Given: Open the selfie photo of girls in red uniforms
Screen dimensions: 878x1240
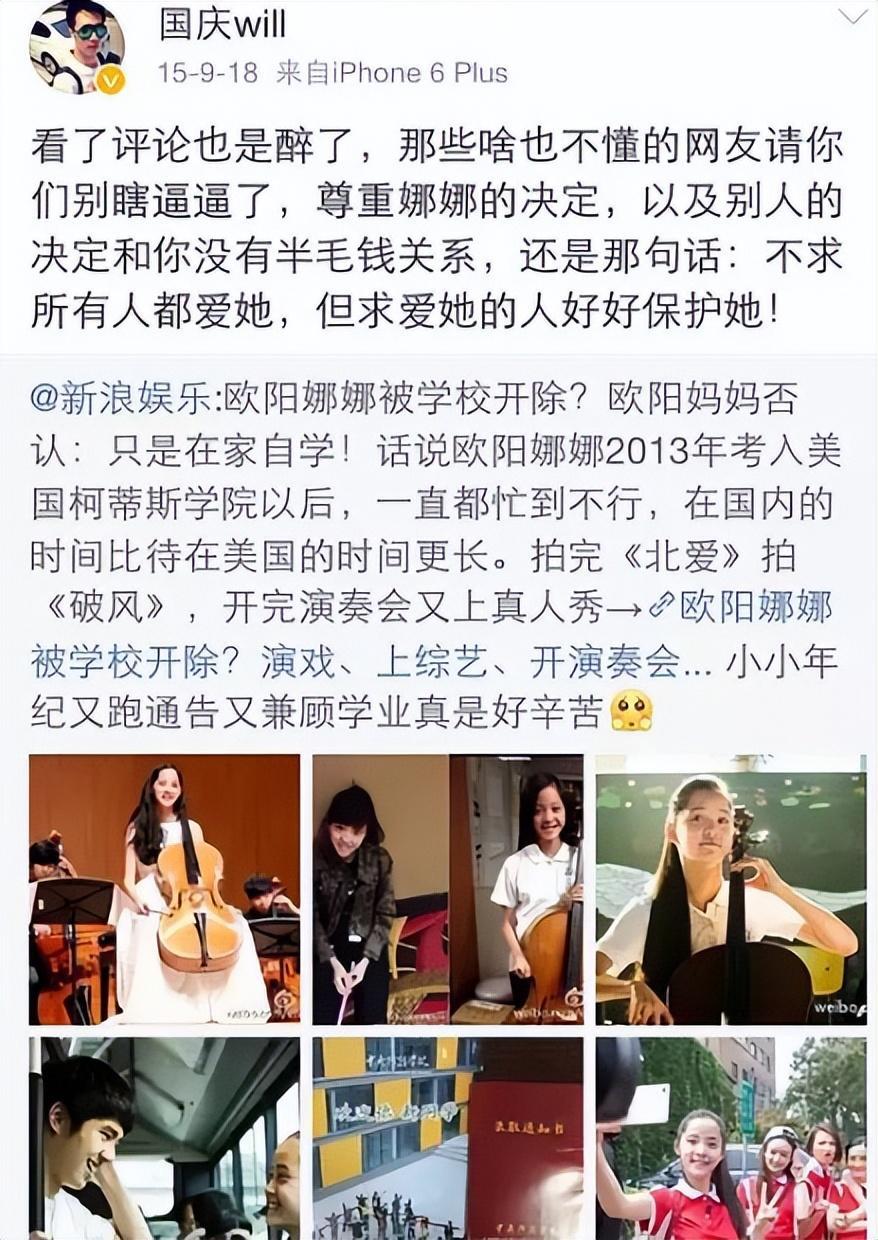Looking at the screenshot, I should click(730, 1138).
